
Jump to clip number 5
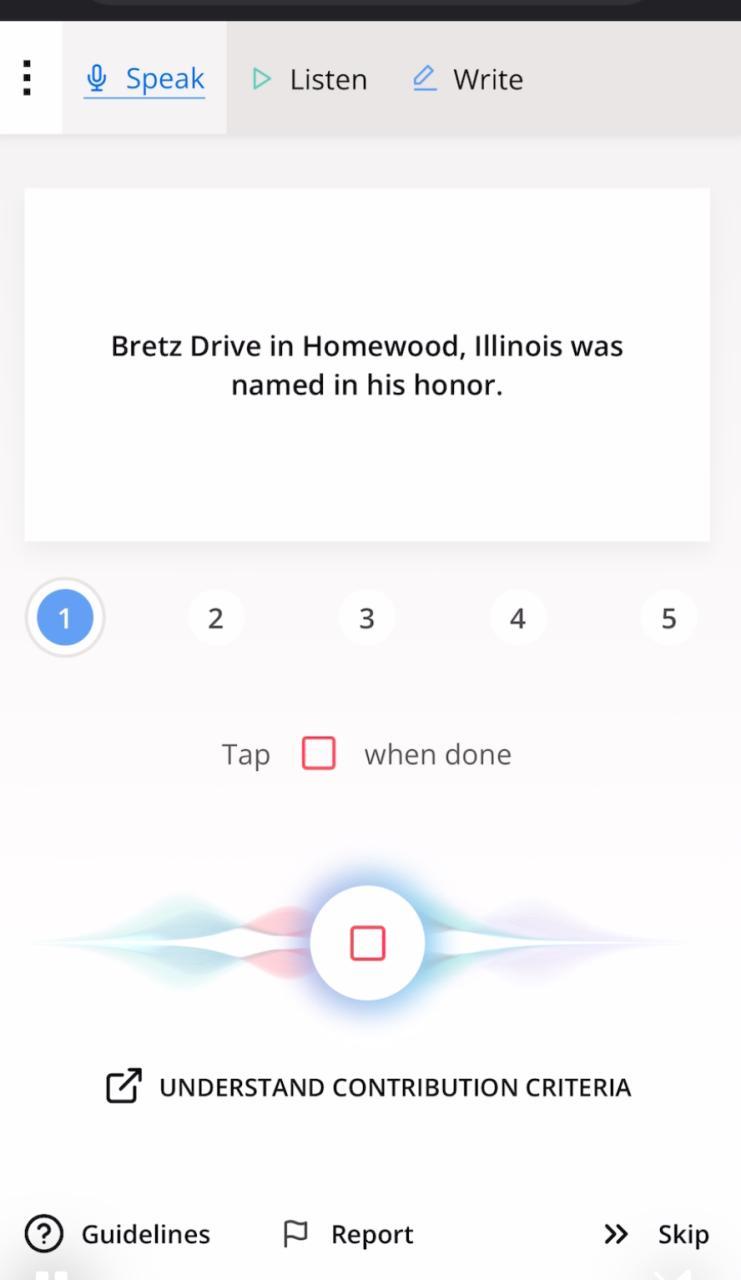coord(668,618)
